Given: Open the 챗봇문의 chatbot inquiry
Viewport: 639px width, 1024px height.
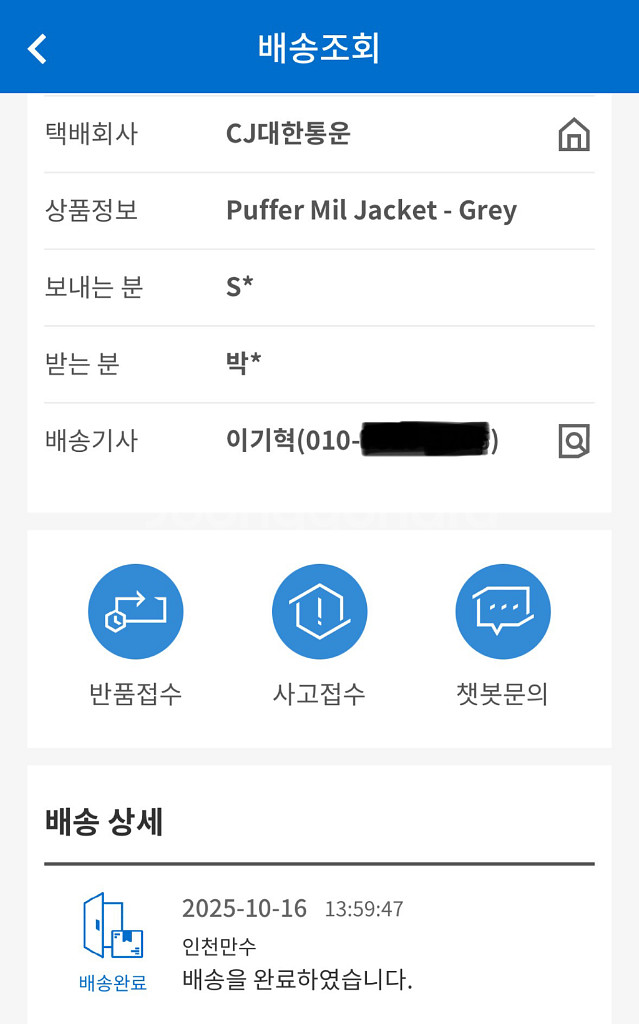Looking at the screenshot, I should (503, 612).
